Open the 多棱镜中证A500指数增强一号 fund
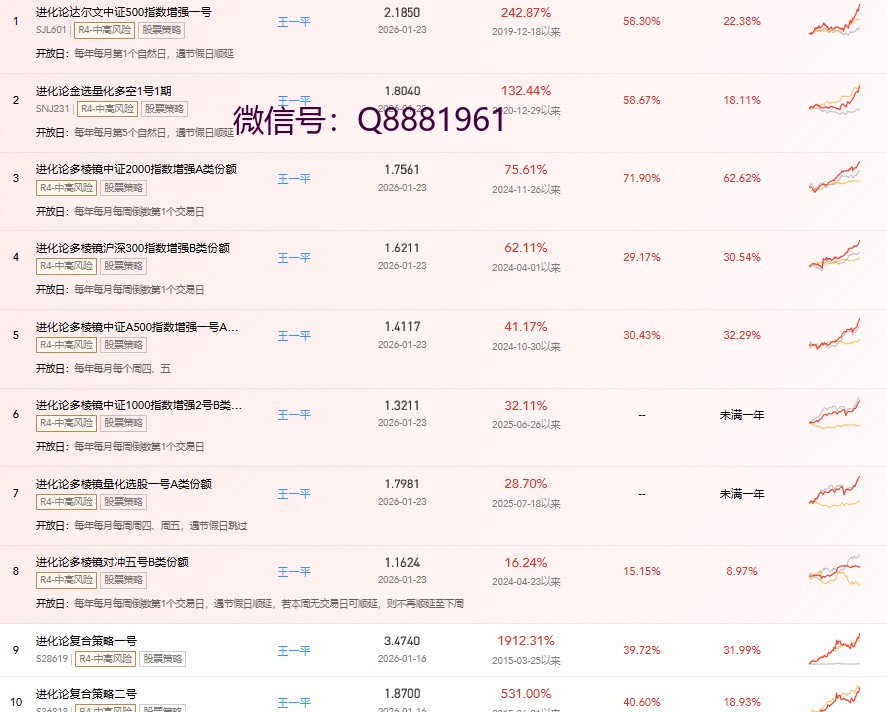The width and height of the screenshot is (887, 712). coord(137,326)
